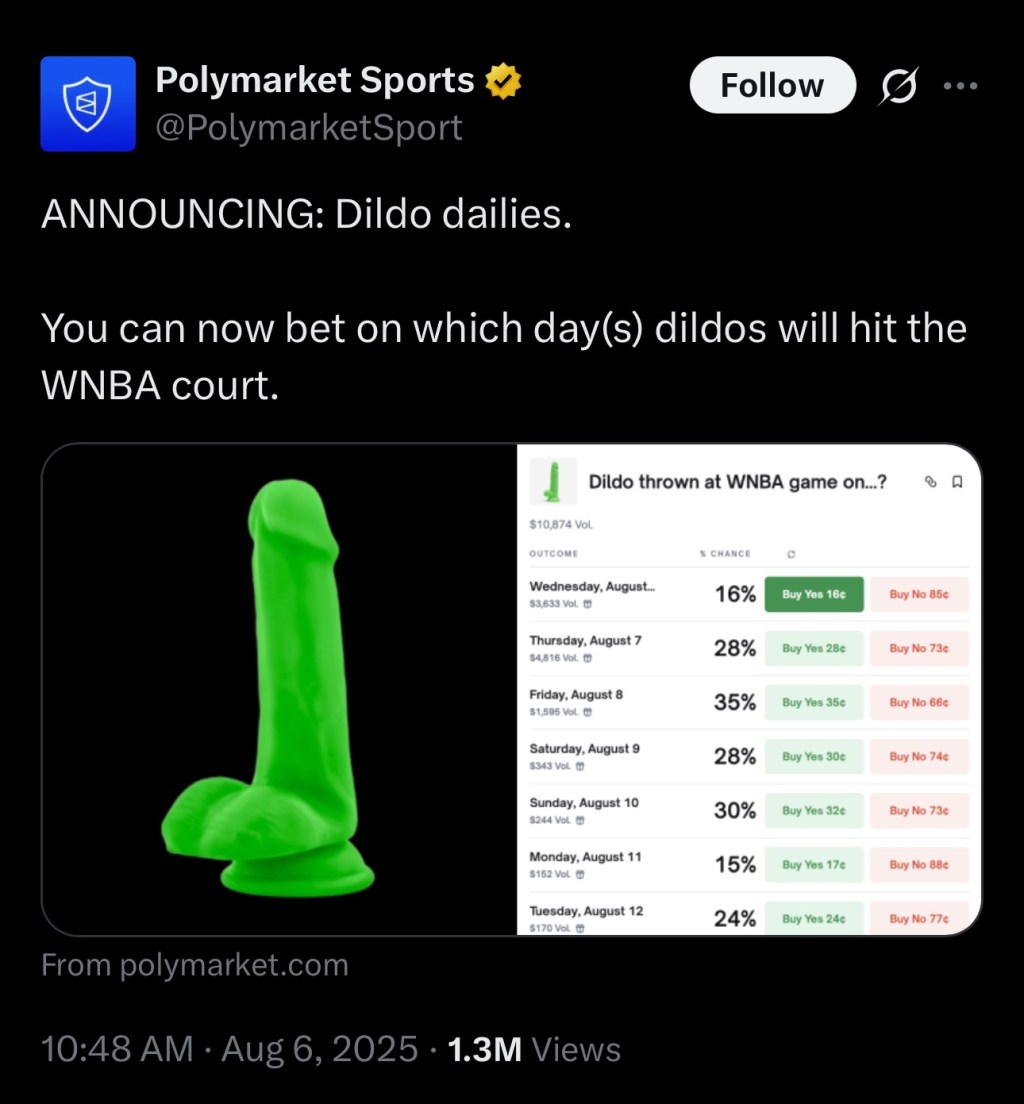
Task: Open the Grok analysis icon on the tweet
Action: (899, 86)
